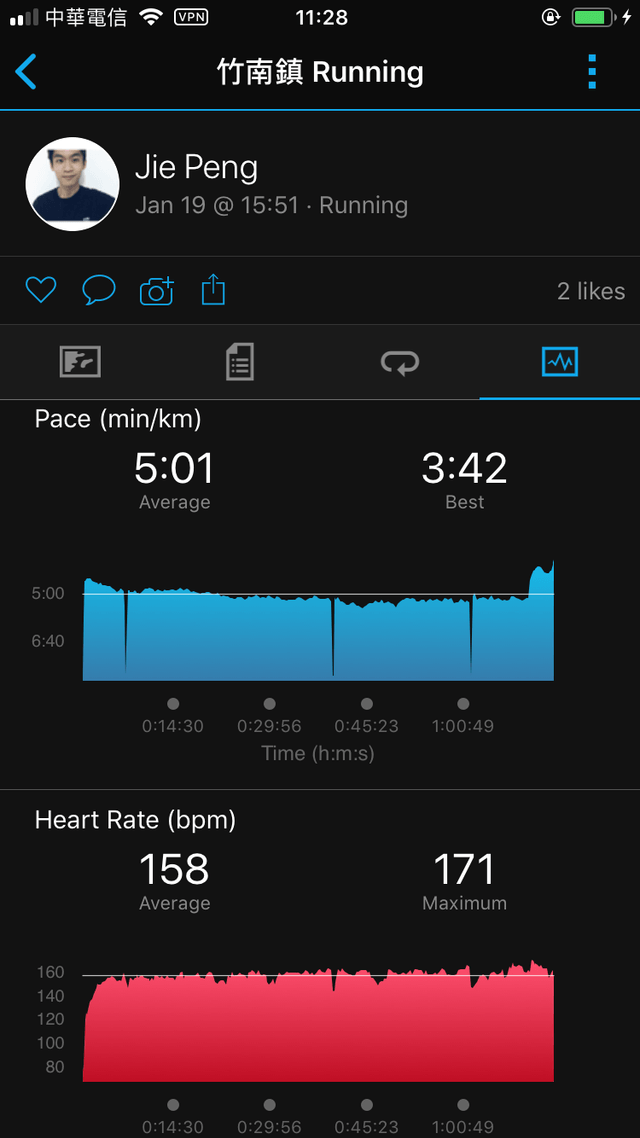
Task: Open Jie Peng's profile picture
Action: click(73, 184)
